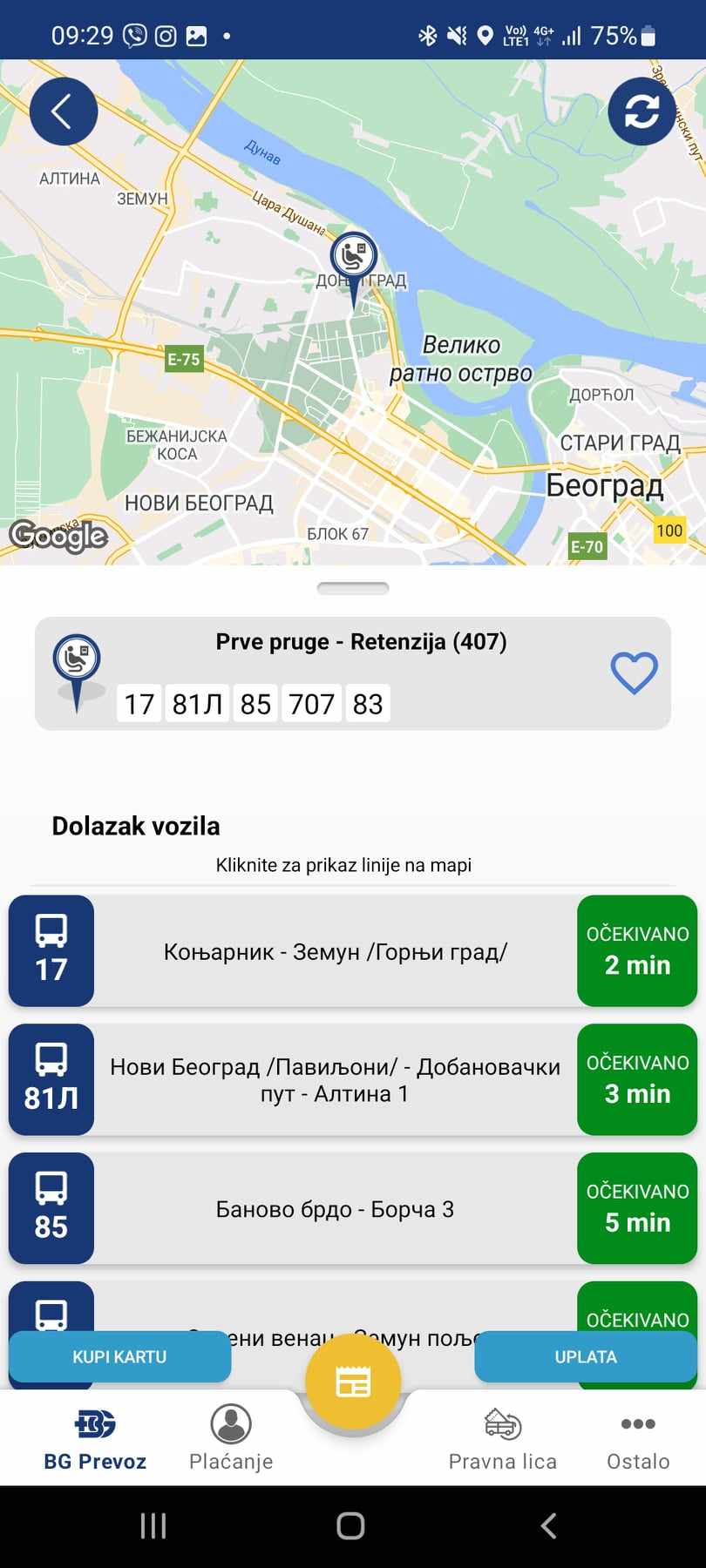Image resolution: width=706 pixels, height=1568 pixels.
Task: Select line badge 81Л
Action: [197, 703]
